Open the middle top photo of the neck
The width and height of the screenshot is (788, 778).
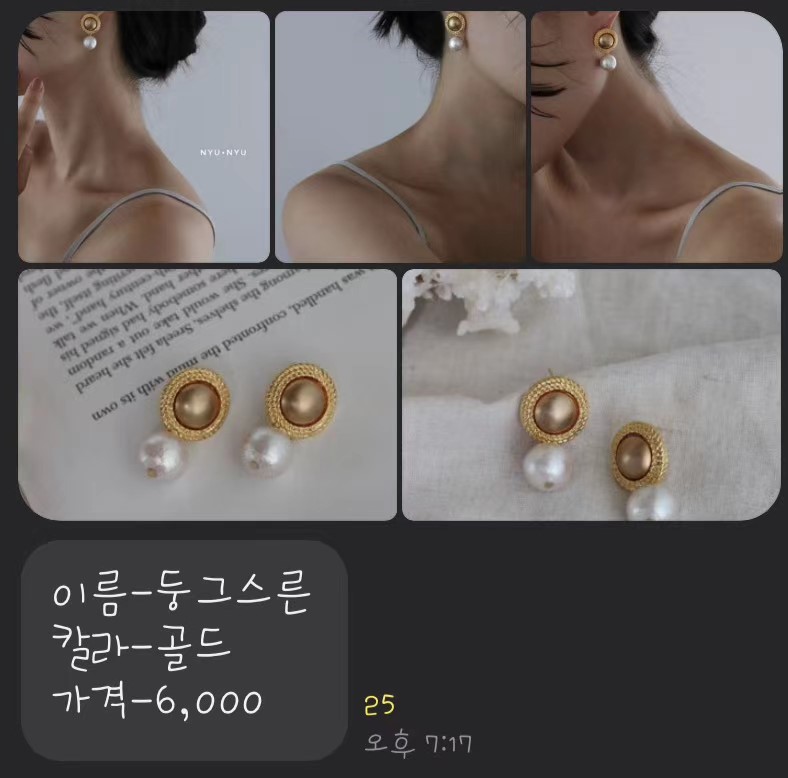400,137
